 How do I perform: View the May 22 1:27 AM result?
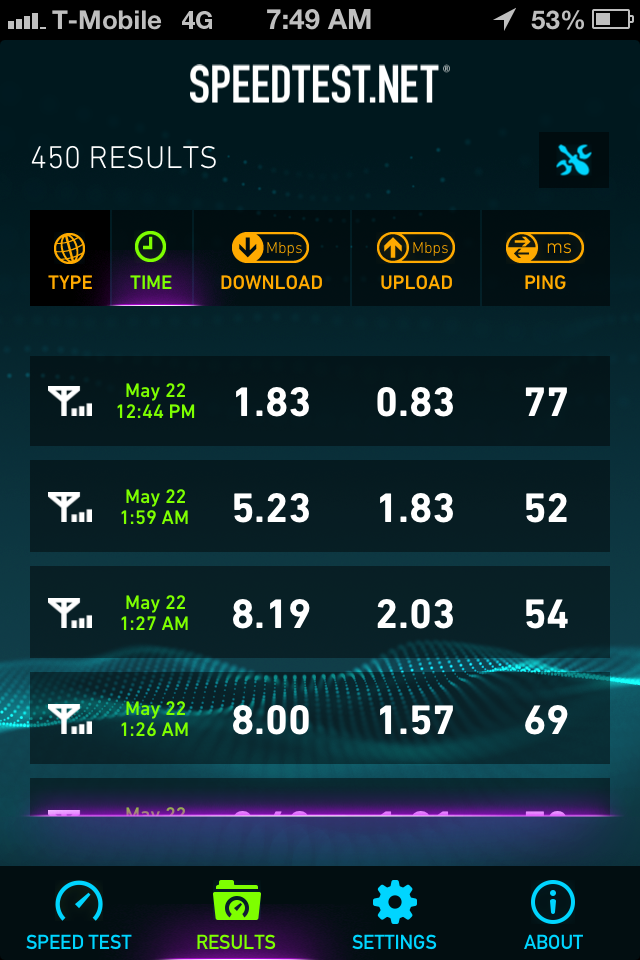pos(320,613)
